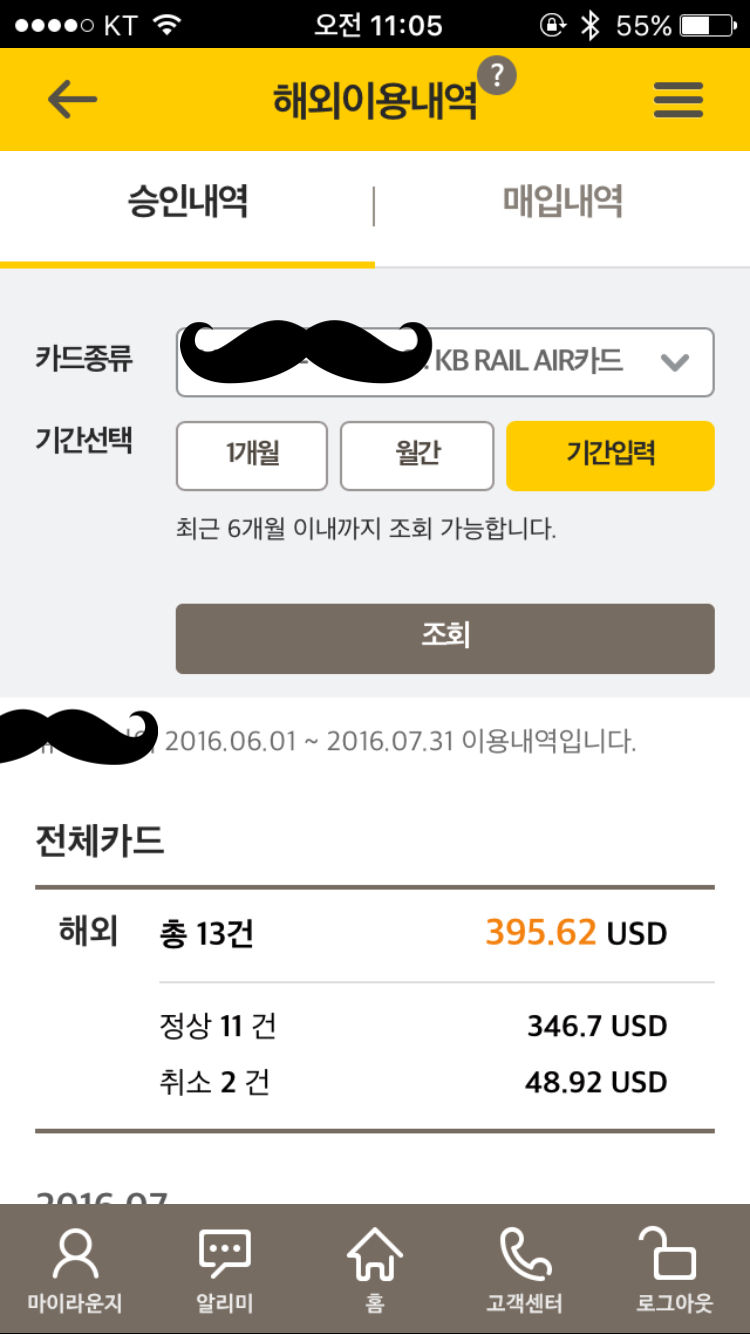Select the 월간 period option
Viewport: 750px width, 1334px height.
[x=417, y=456]
